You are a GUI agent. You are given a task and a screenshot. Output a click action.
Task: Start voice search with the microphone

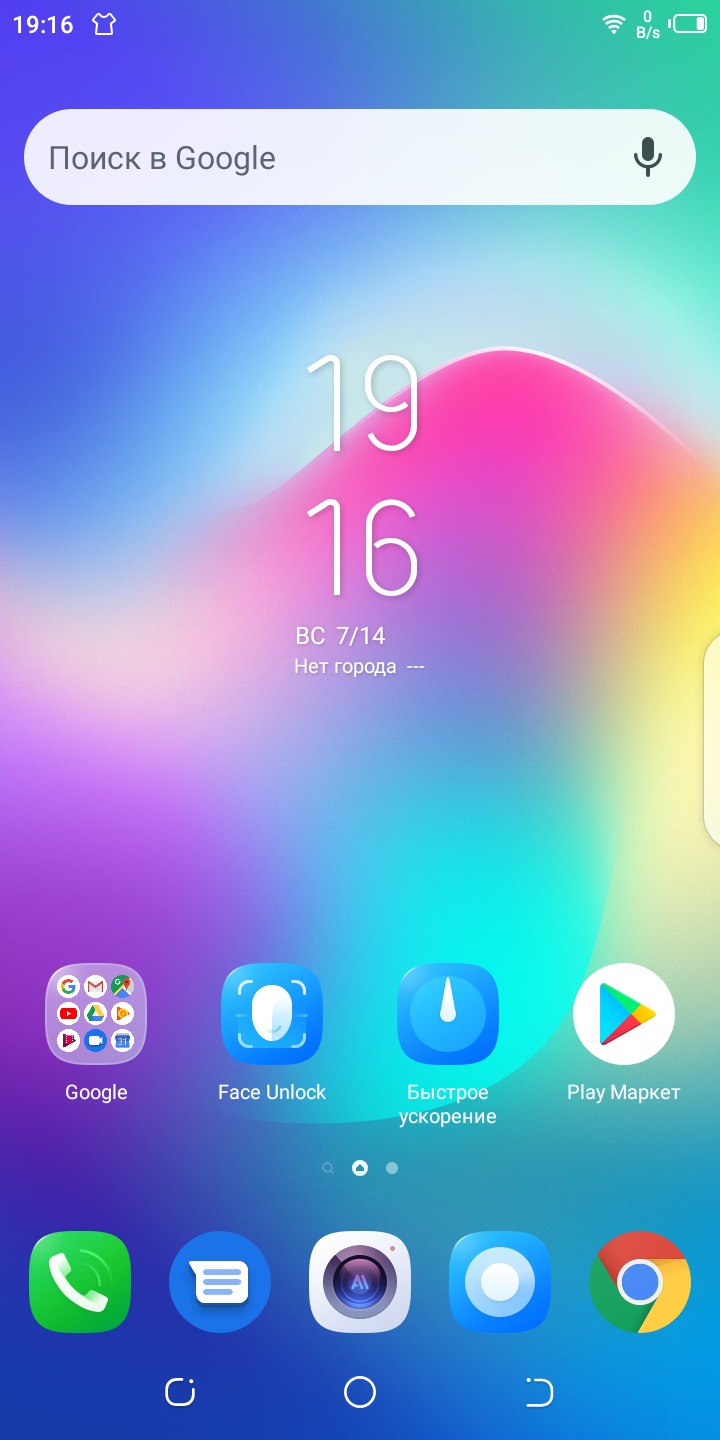click(x=648, y=157)
